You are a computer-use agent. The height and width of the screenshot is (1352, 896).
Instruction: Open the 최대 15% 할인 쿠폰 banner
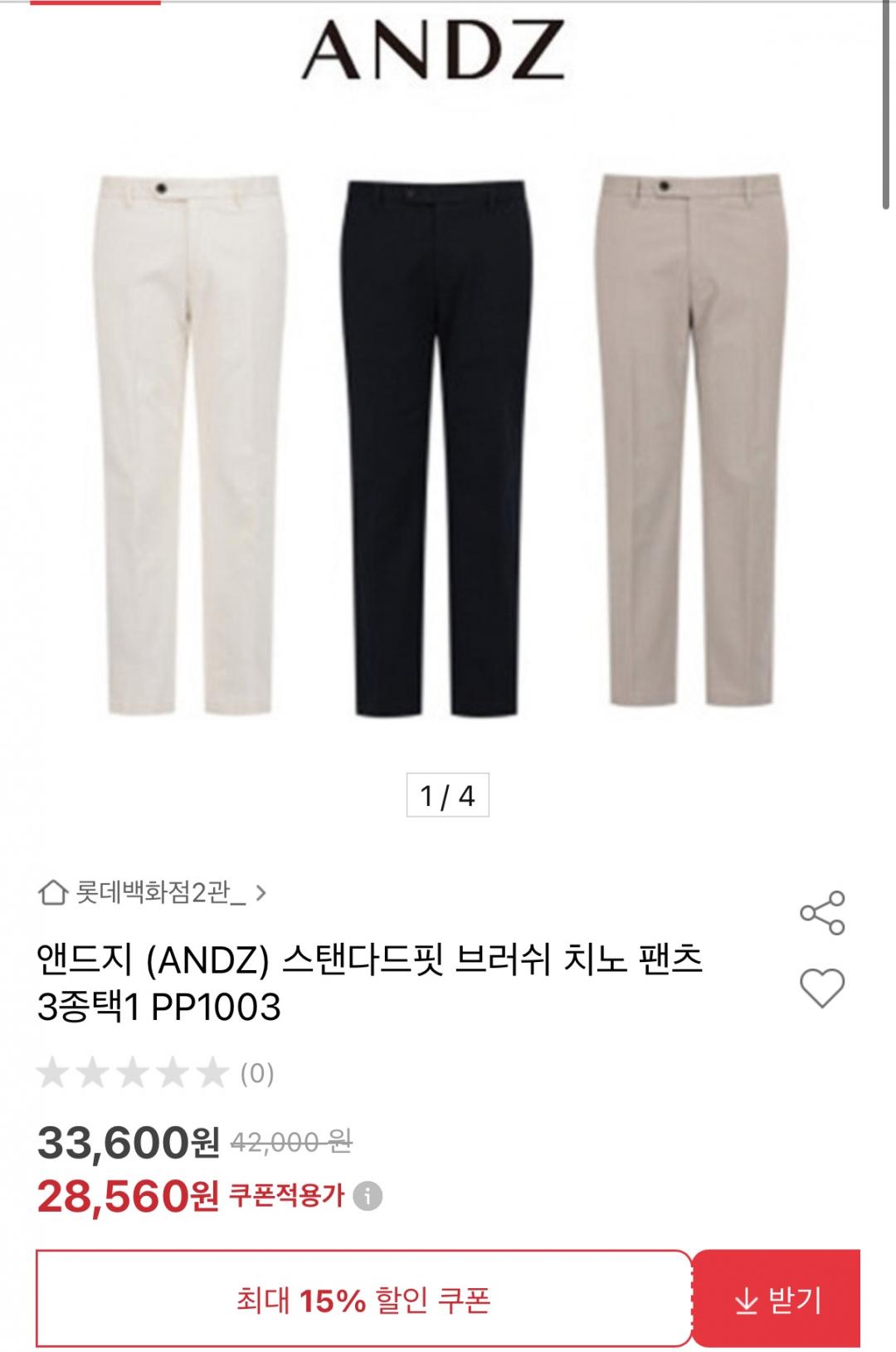(x=363, y=1300)
